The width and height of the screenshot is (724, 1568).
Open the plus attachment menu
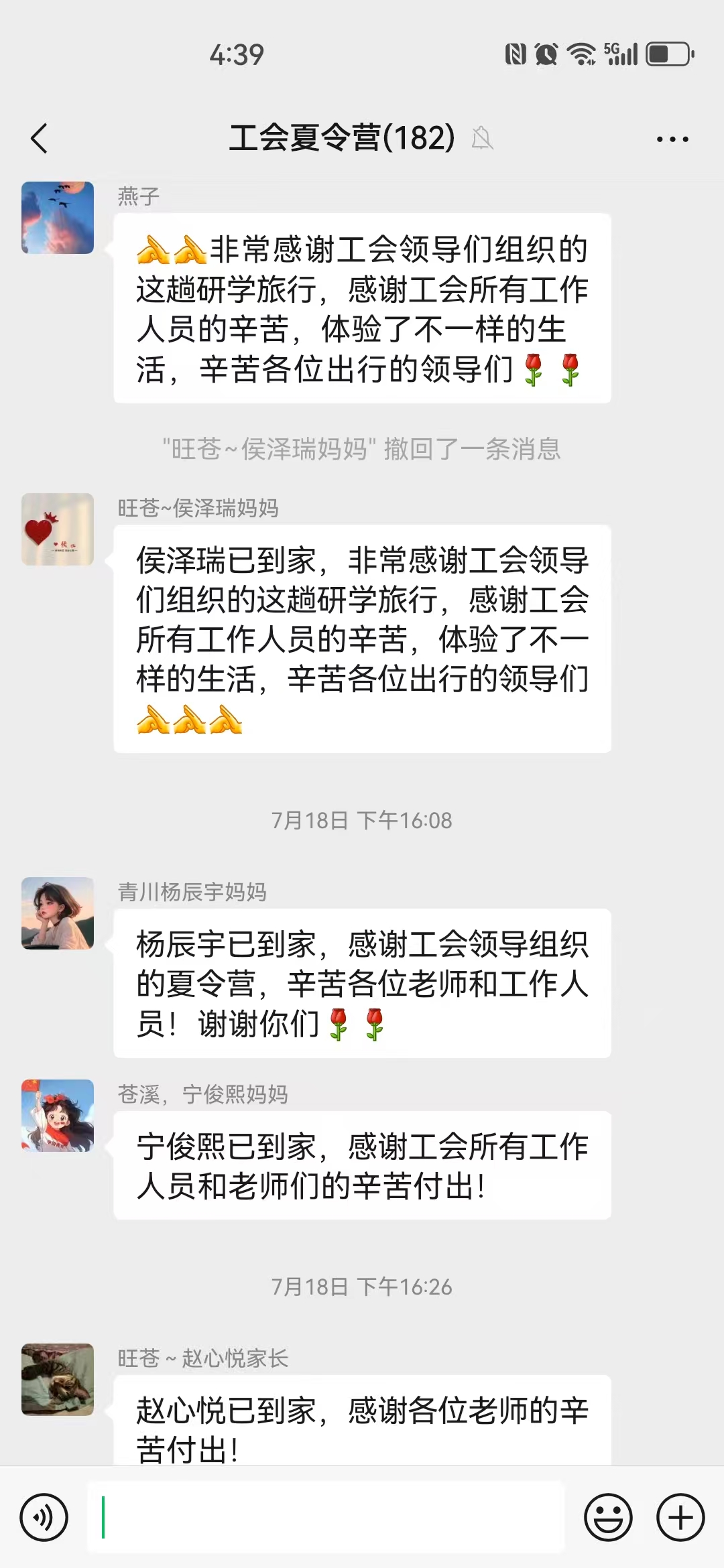pyautogui.click(x=680, y=1517)
